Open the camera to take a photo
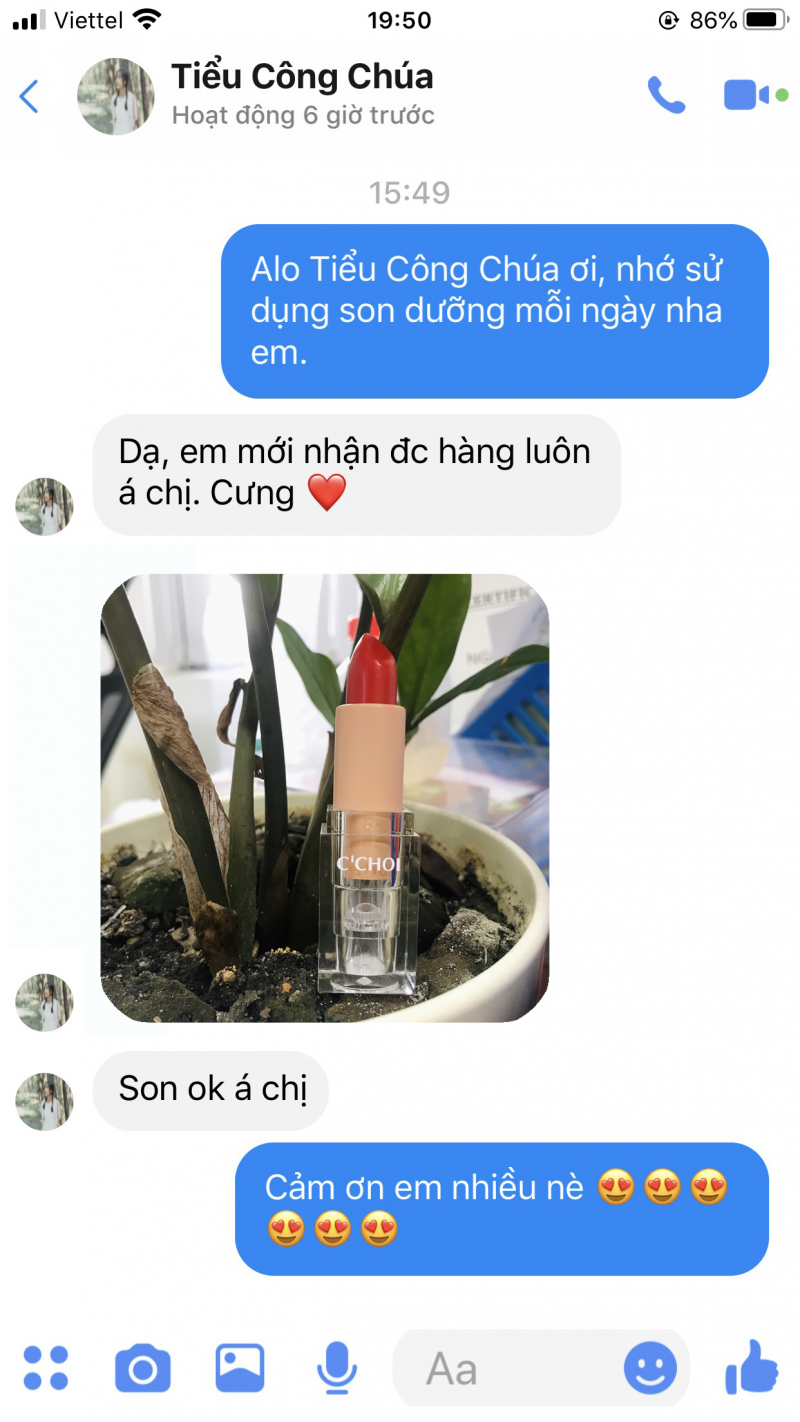The width and height of the screenshot is (800, 1422). coord(142,1368)
